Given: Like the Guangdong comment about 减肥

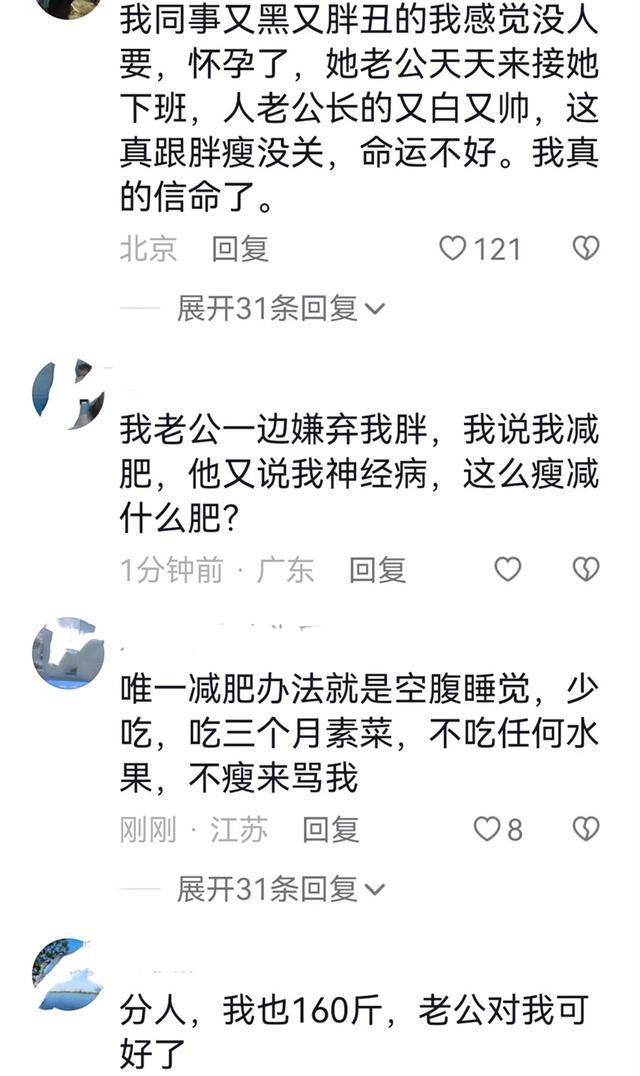Looking at the screenshot, I should coord(508,569).
